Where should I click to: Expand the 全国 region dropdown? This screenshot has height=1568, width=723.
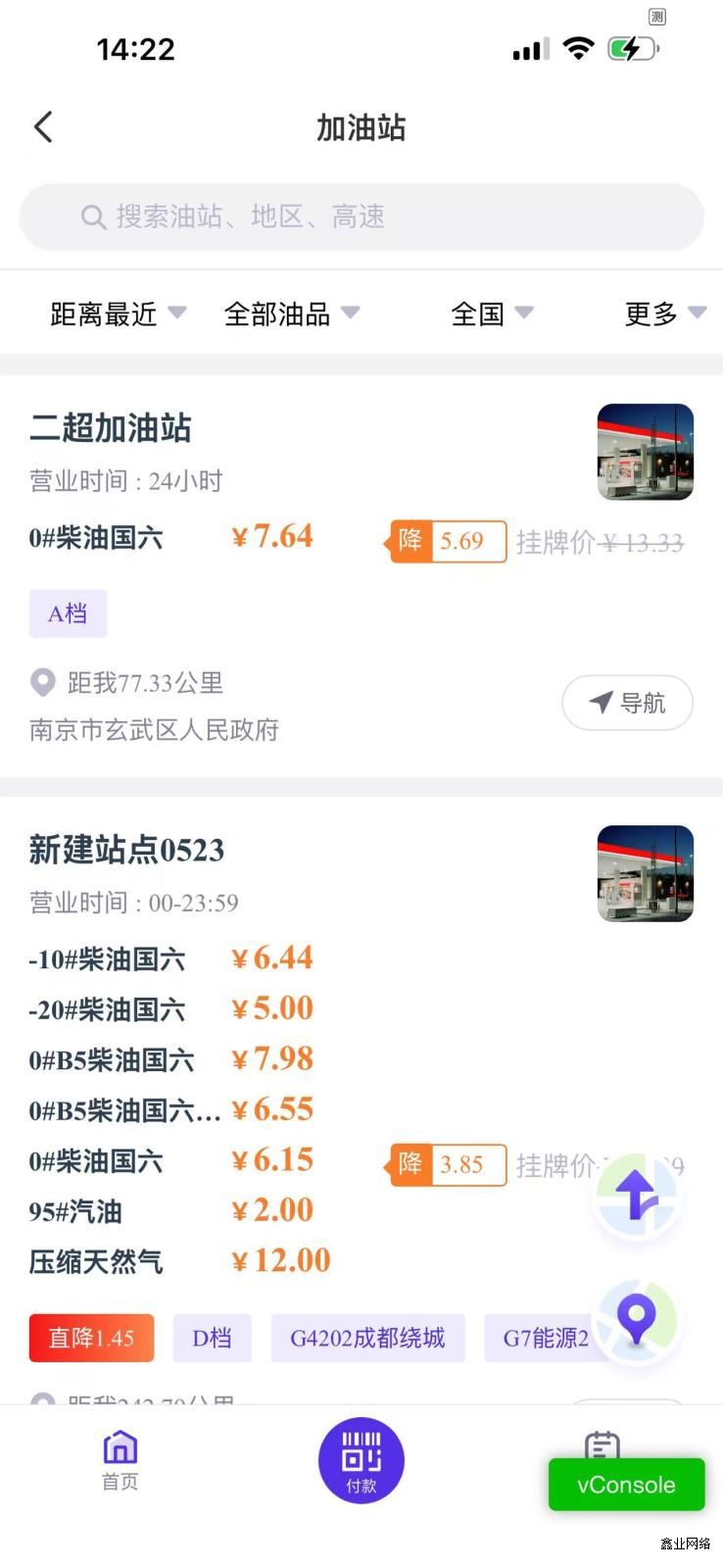coord(491,314)
